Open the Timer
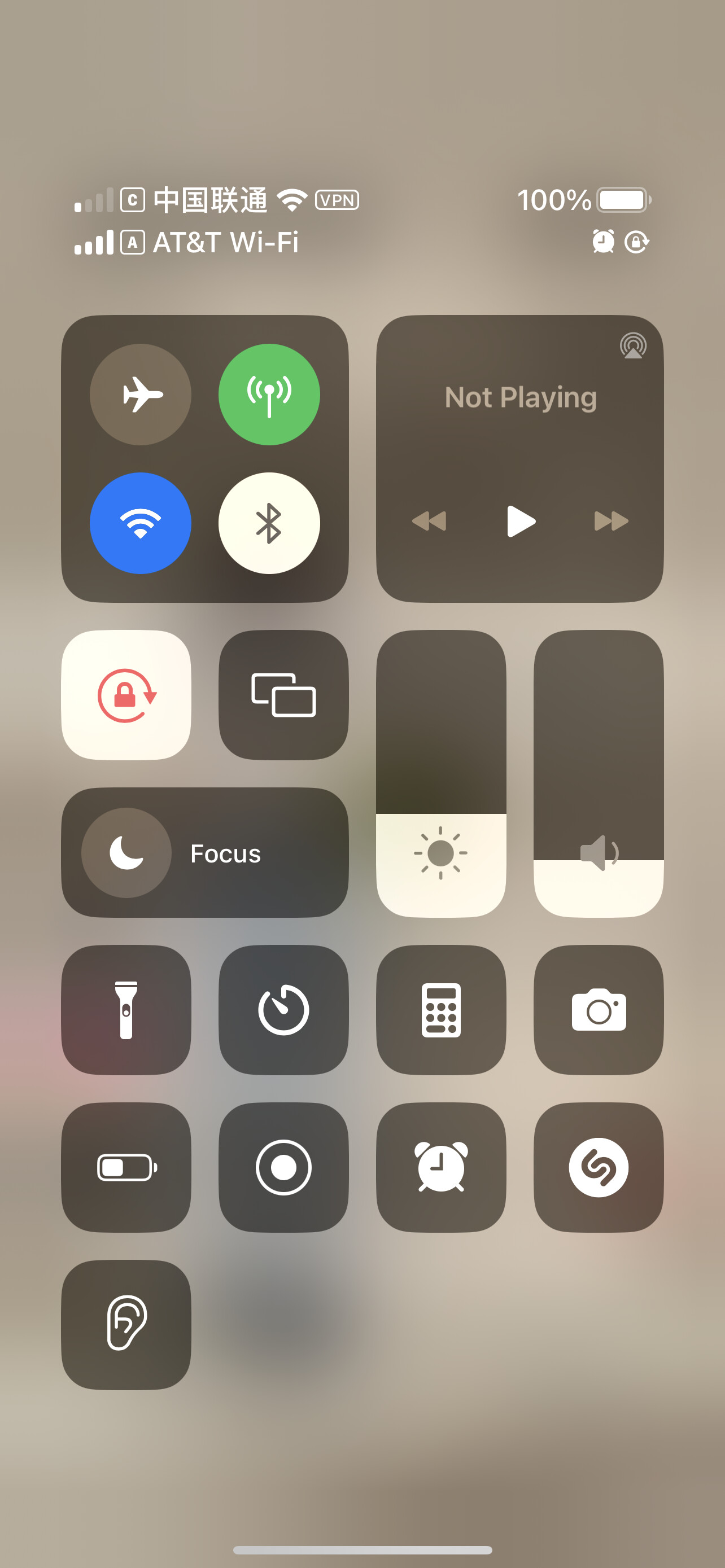 click(283, 1010)
